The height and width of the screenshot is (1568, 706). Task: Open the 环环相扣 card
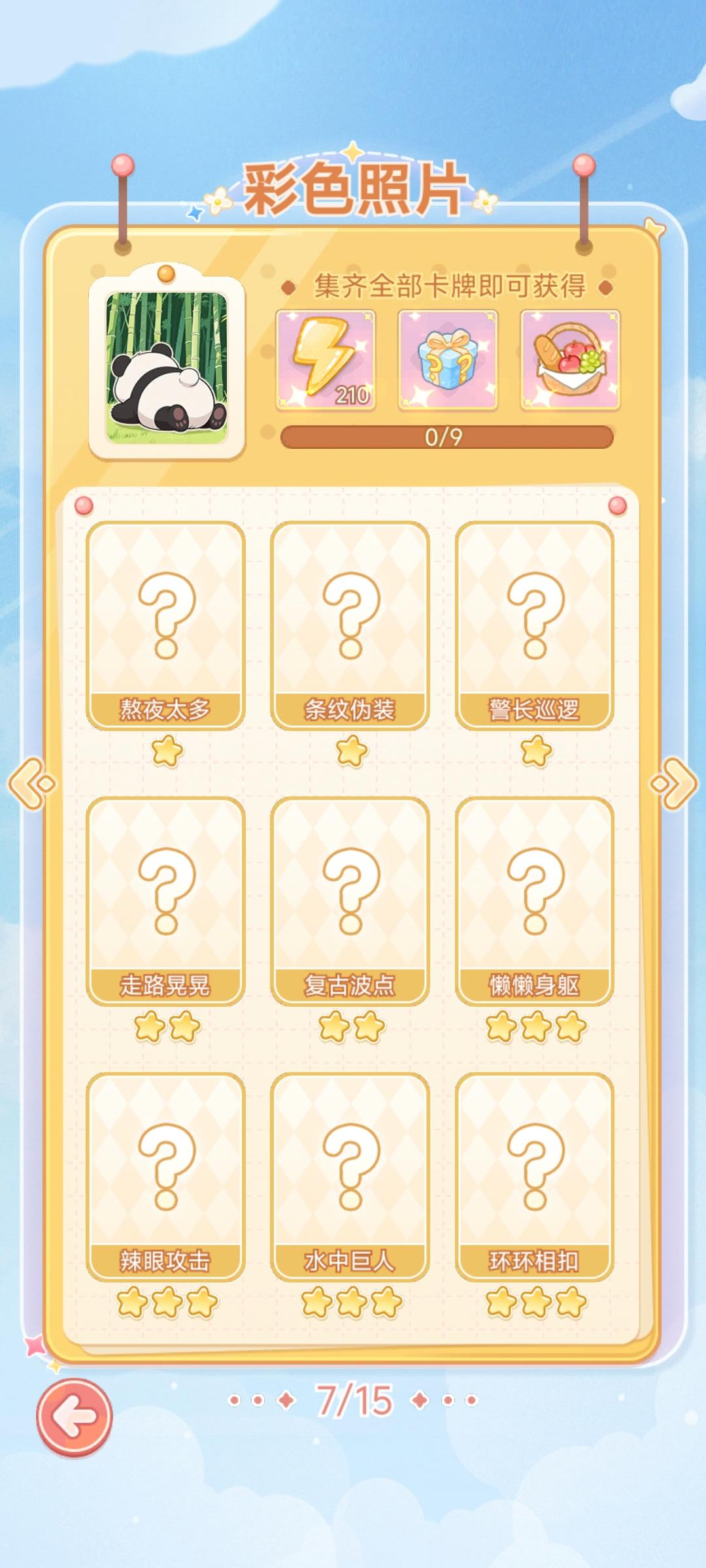point(534,1176)
